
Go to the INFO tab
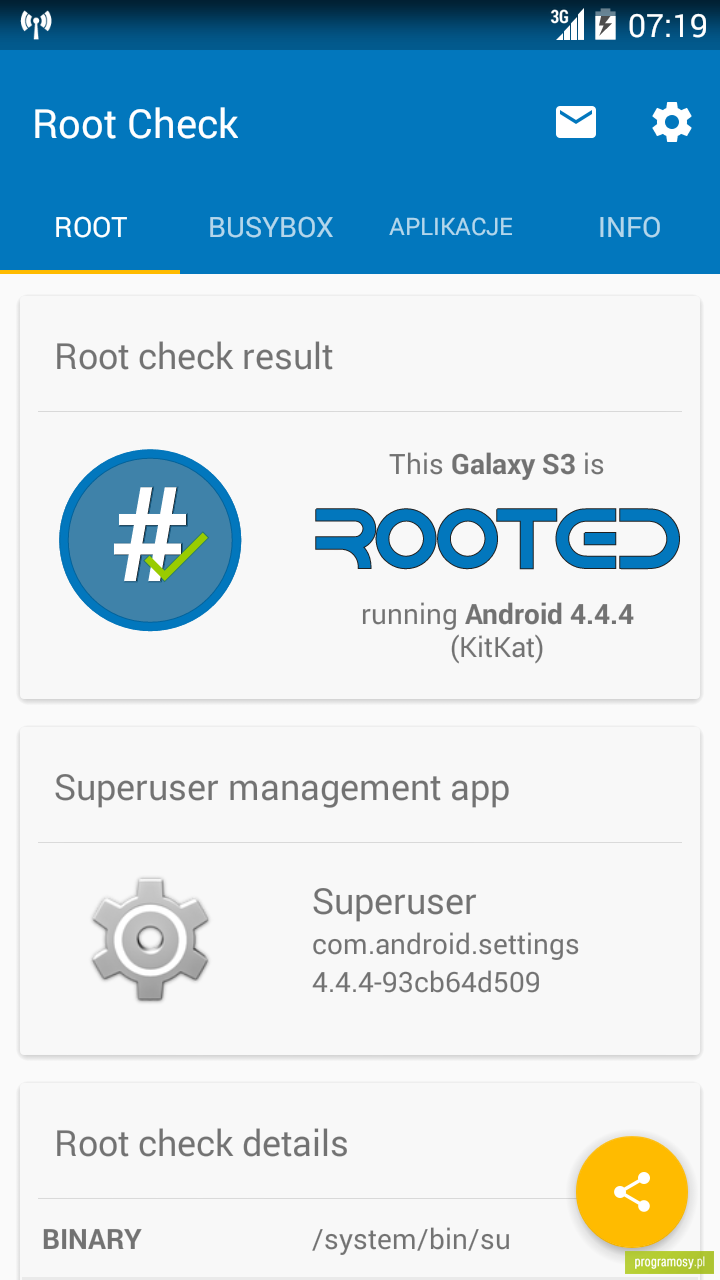pos(630,227)
